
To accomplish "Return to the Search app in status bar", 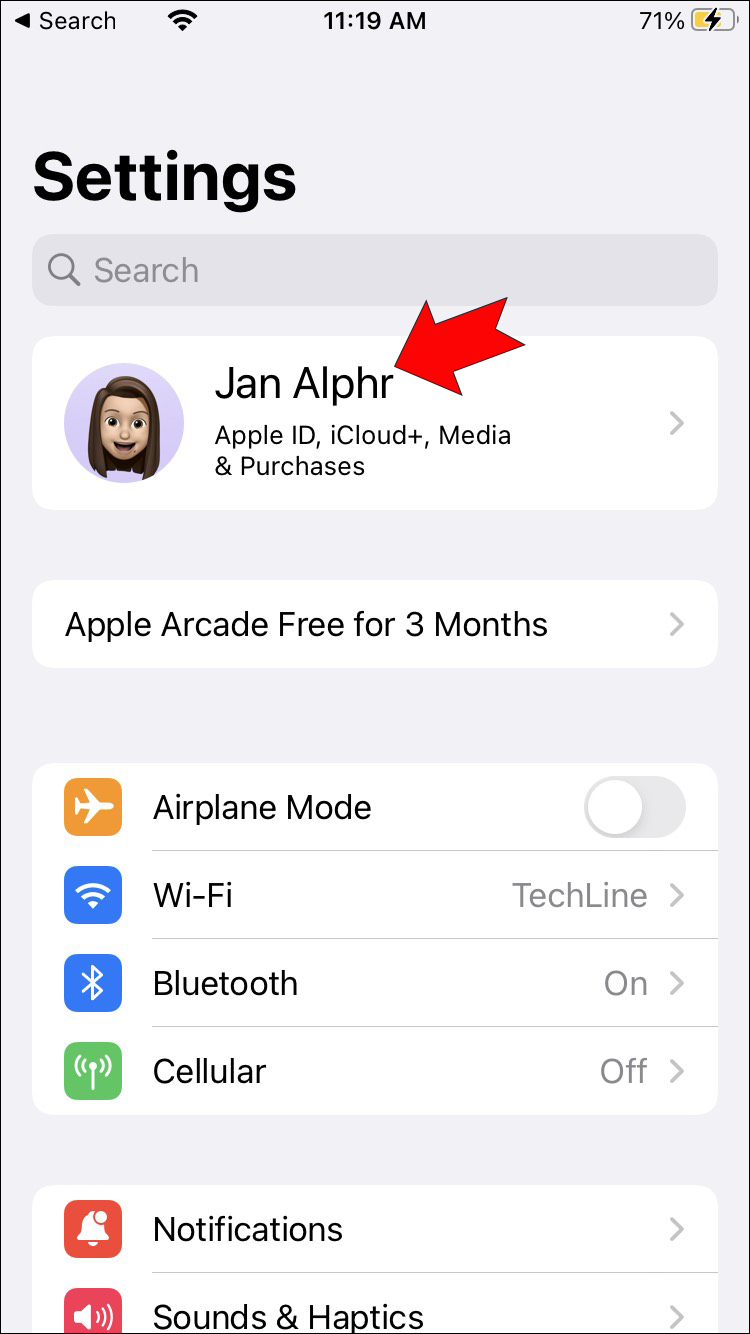I will coord(64,21).
